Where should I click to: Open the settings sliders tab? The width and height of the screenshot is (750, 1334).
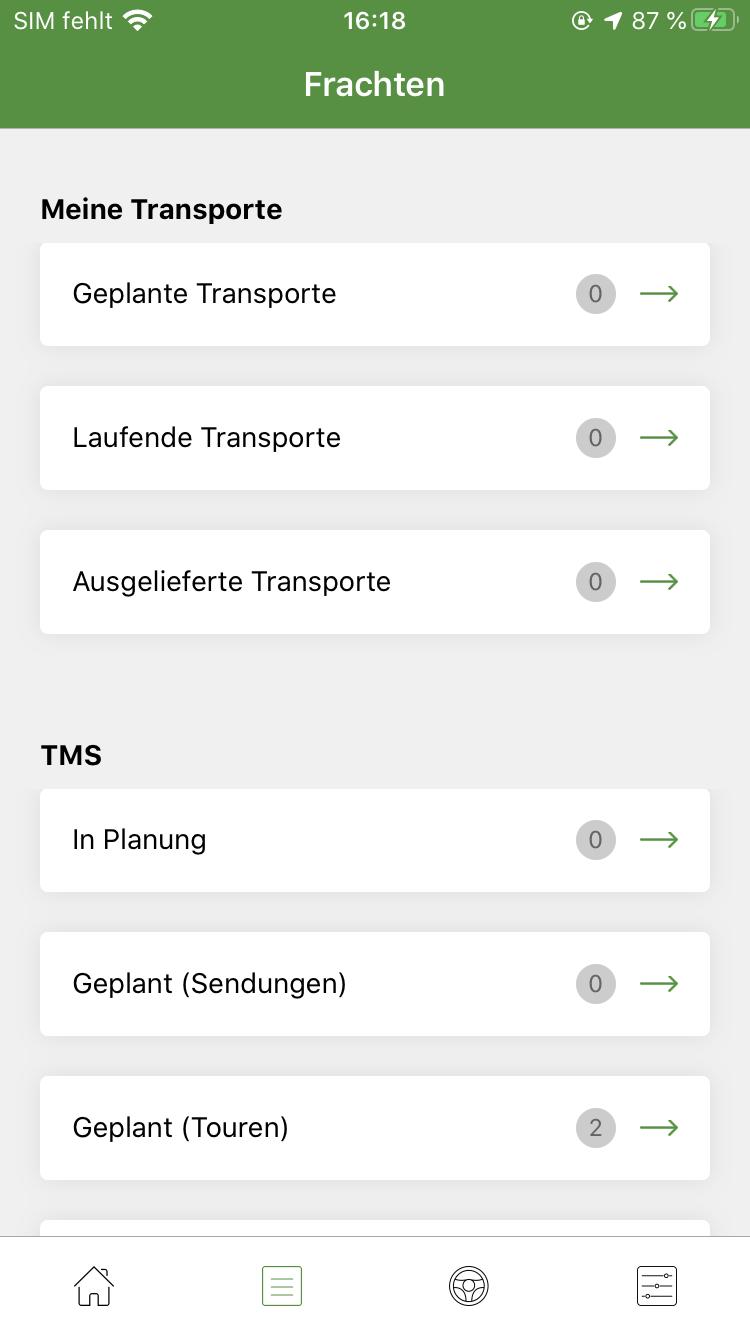click(x=657, y=1286)
